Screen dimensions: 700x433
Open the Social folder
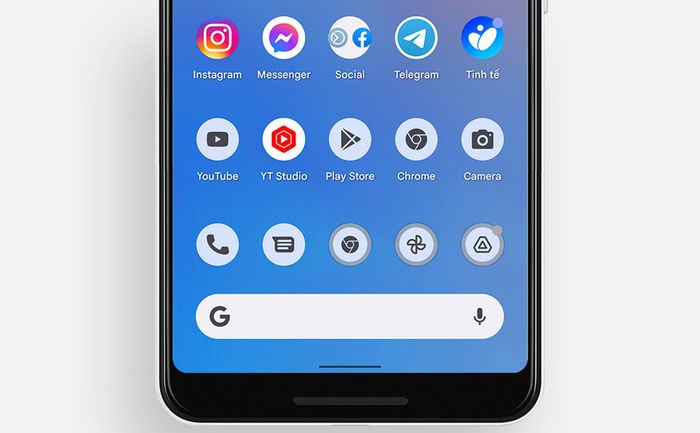(x=350, y=39)
